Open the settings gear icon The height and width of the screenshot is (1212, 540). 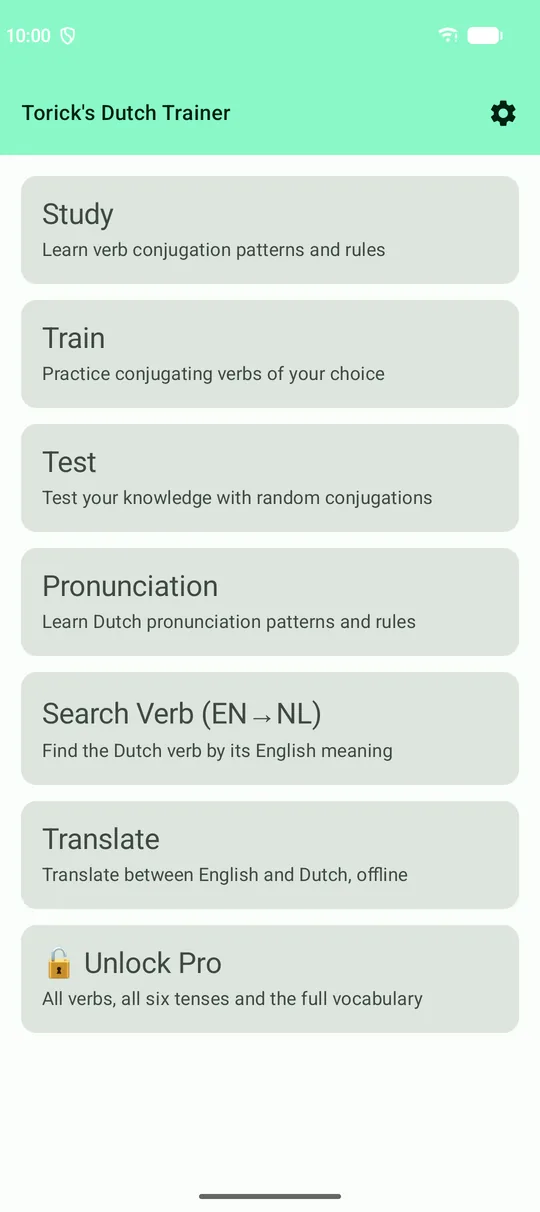[503, 113]
